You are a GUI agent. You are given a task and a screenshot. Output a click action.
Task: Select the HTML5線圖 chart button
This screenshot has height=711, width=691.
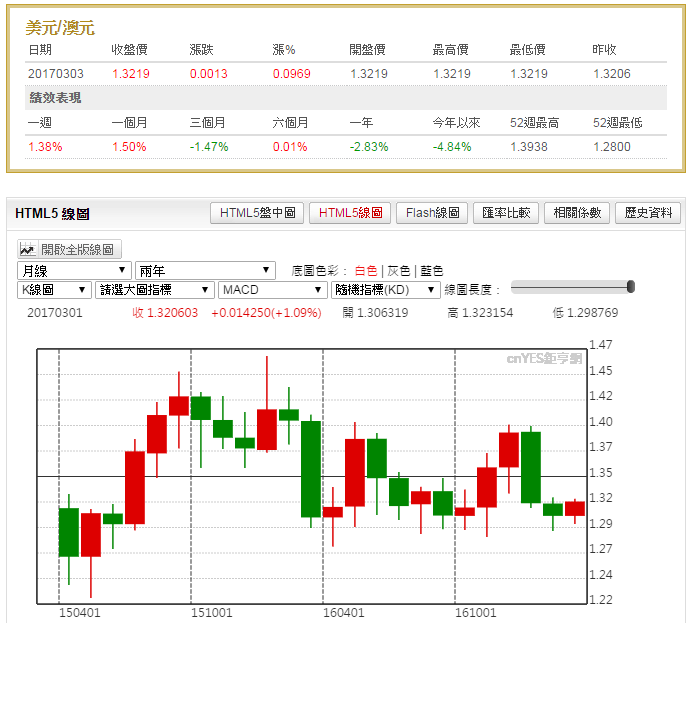tap(349, 213)
